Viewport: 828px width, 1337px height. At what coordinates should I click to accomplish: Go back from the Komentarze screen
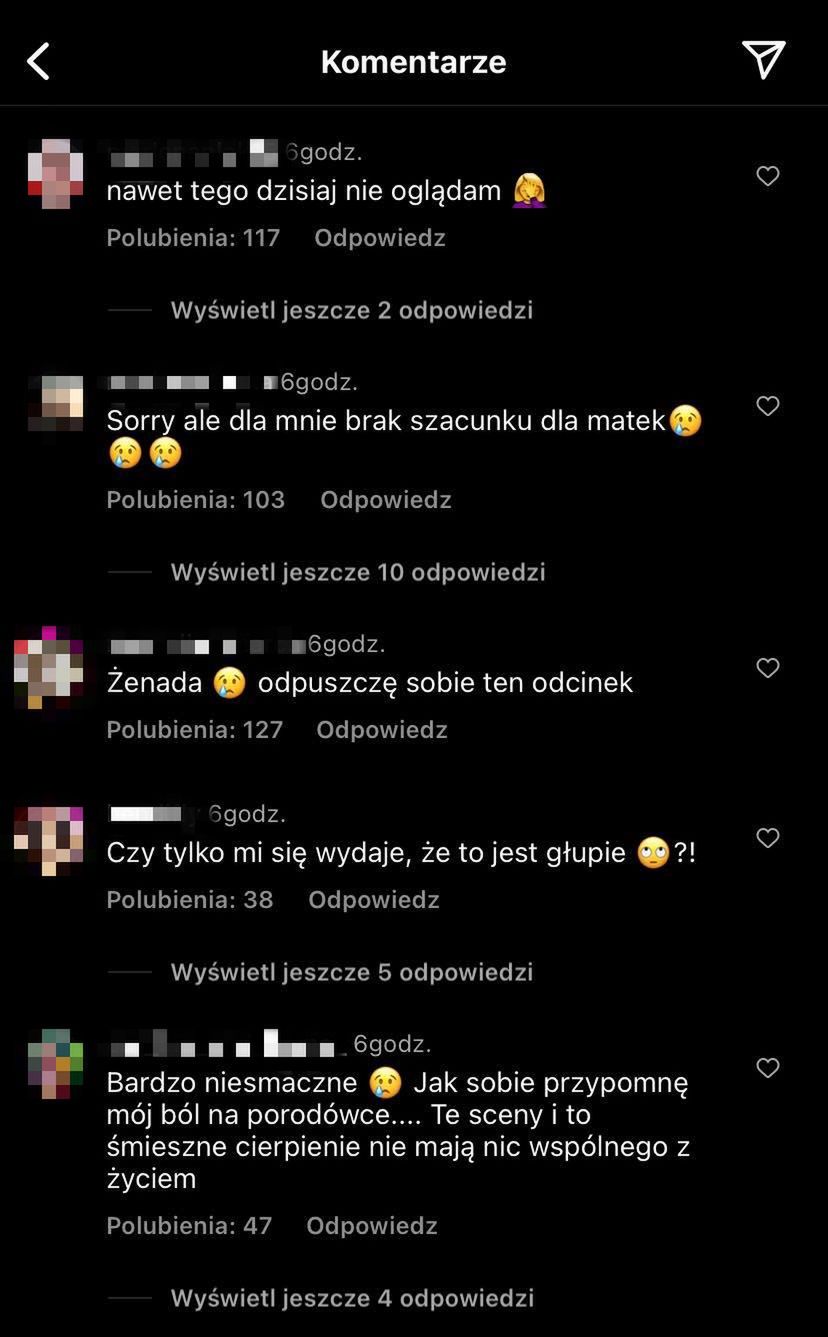[x=38, y=61]
